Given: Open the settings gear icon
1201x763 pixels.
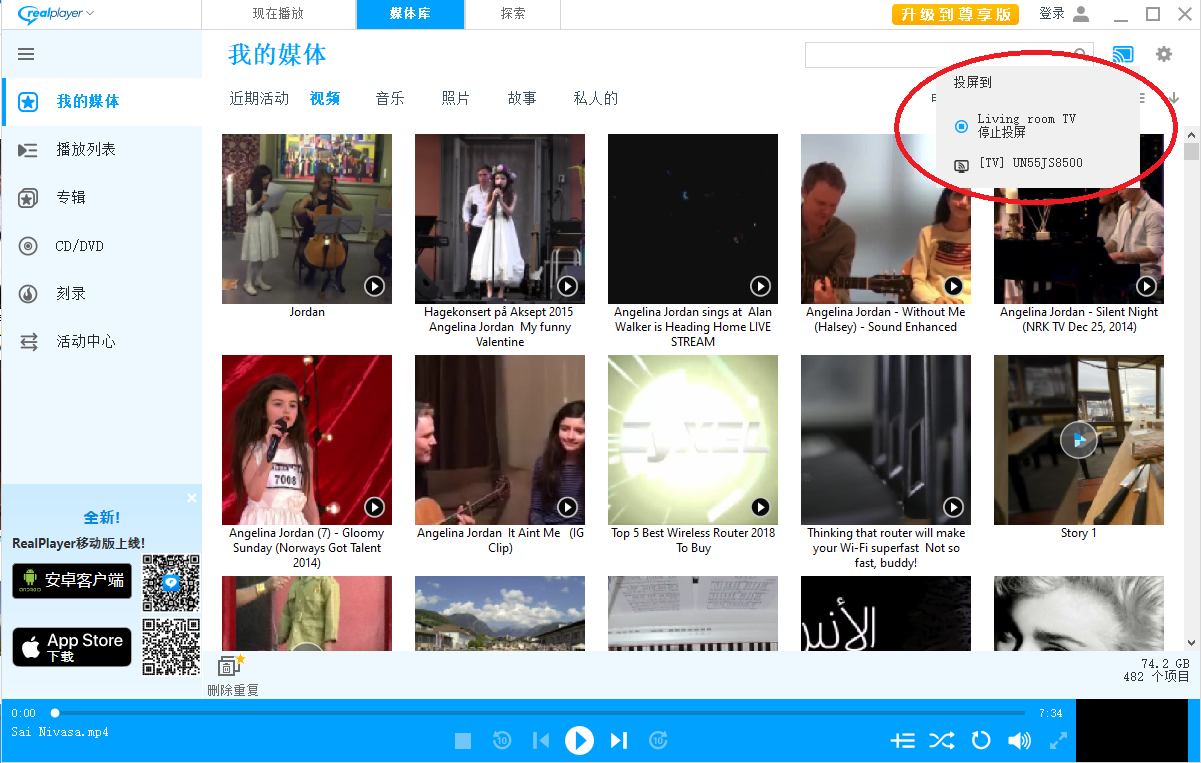Looking at the screenshot, I should pyautogui.click(x=1163, y=54).
